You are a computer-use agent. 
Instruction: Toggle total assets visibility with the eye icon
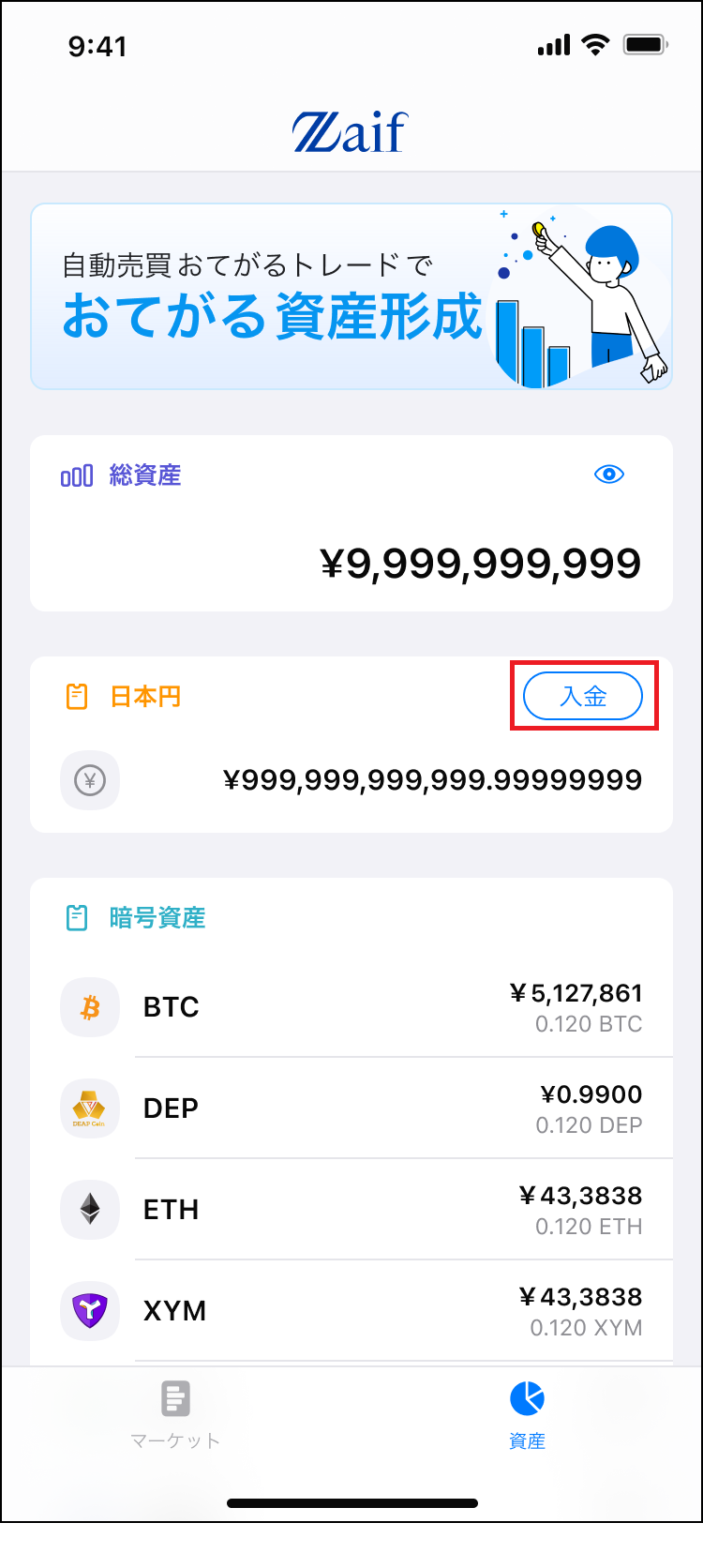(609, 475)
